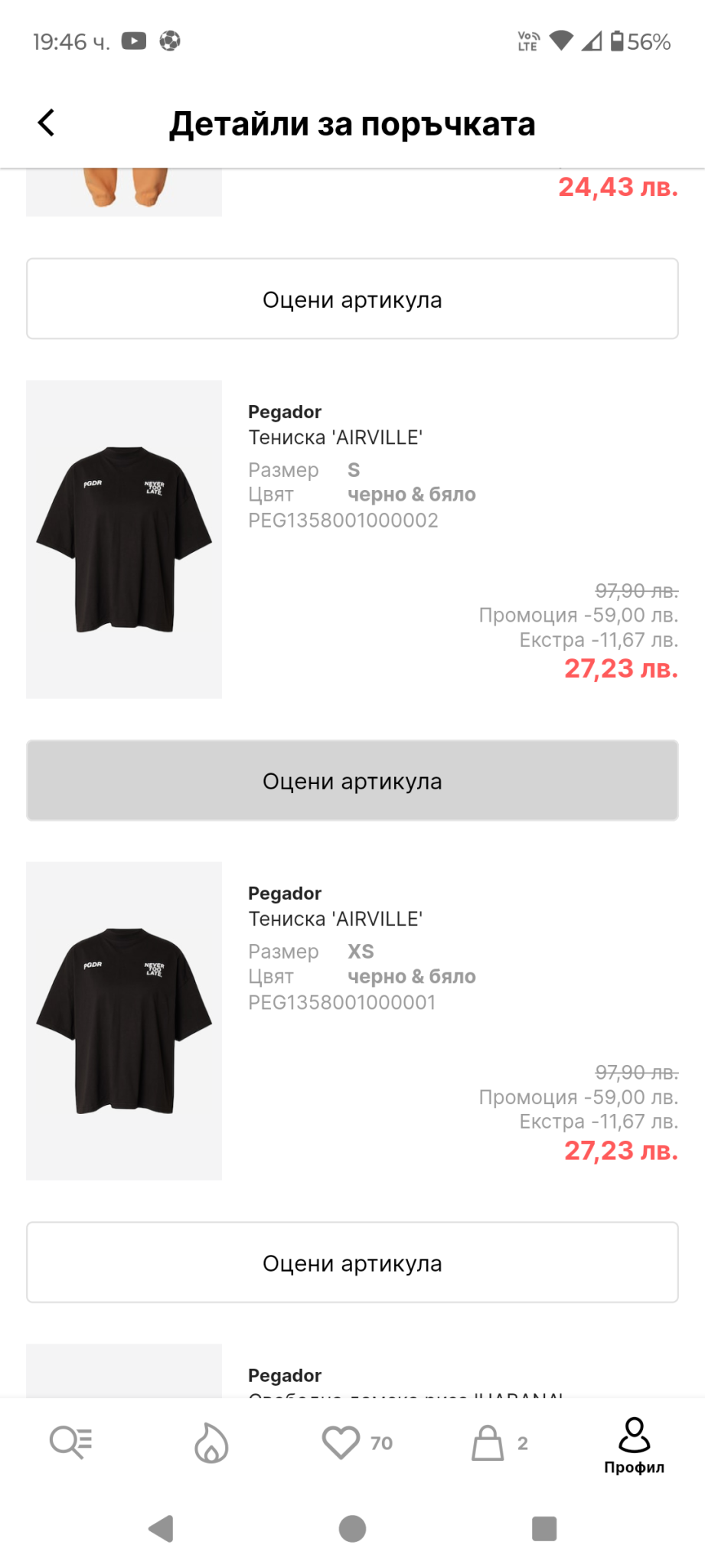Switch to the Профил tab
Viewport: 705px width, 1568px height.
coord(634,1445)
